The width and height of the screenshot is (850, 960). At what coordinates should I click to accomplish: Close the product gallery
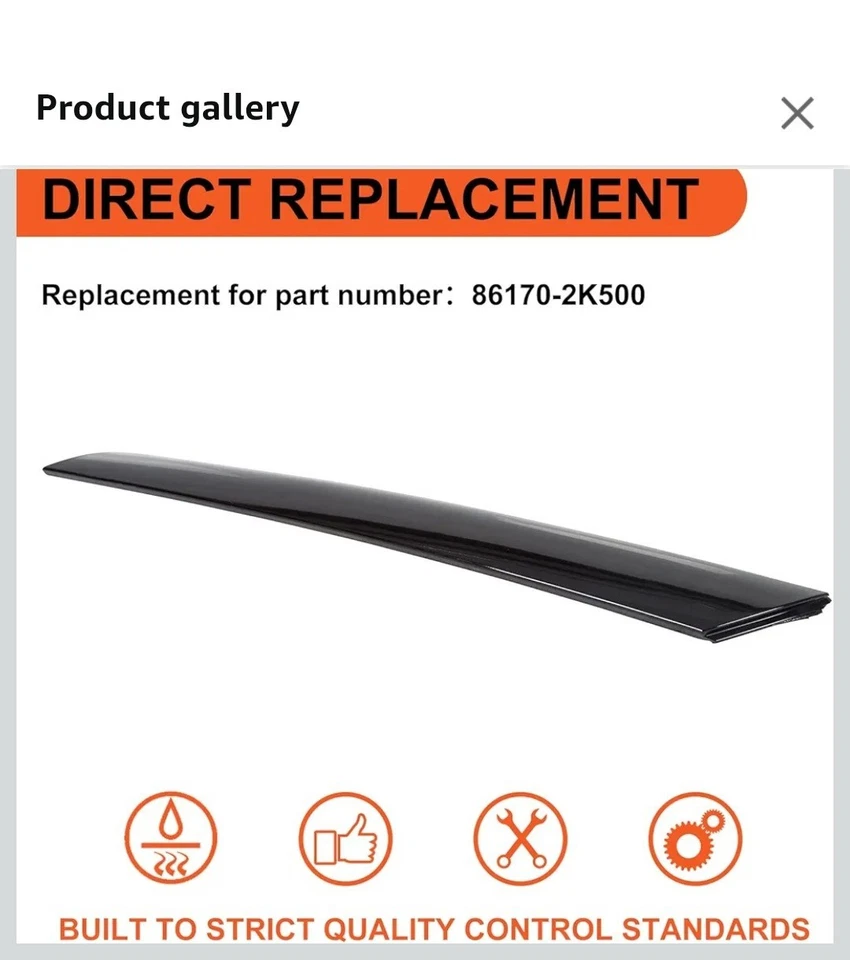pyautogui.click(x=796, y=113)
